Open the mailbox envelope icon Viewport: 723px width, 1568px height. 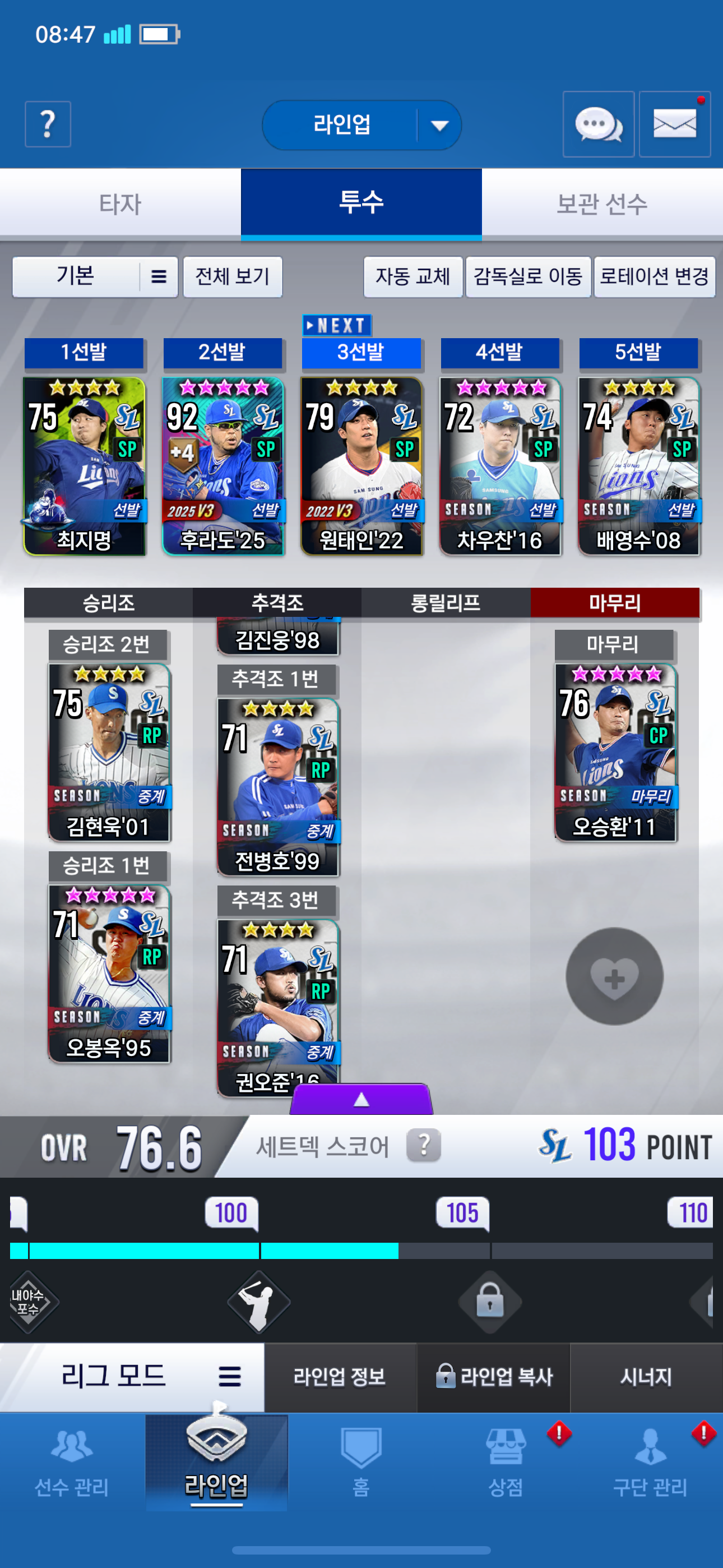[674, 125]
